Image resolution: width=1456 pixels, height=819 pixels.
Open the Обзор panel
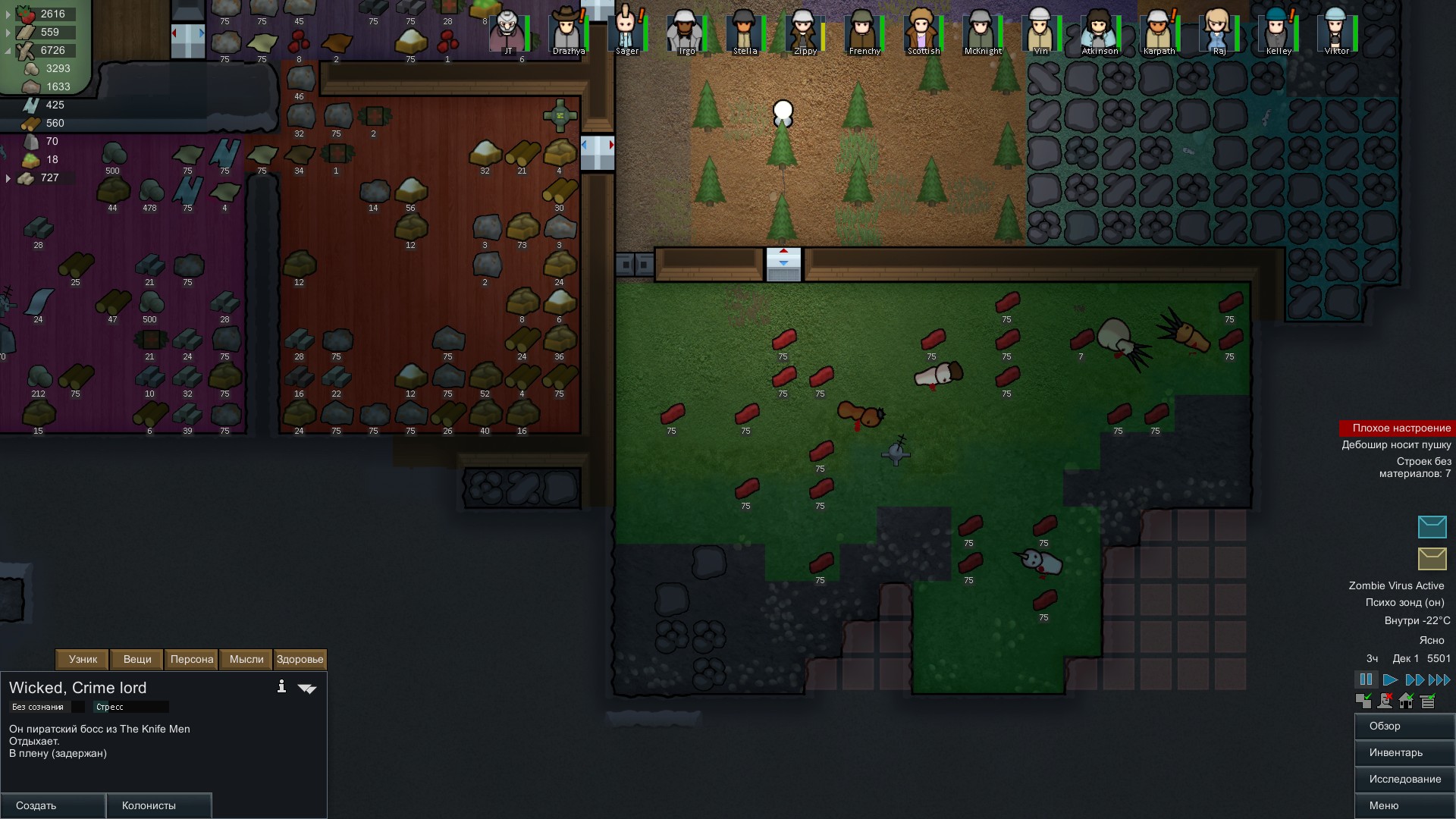point(1404,726)
